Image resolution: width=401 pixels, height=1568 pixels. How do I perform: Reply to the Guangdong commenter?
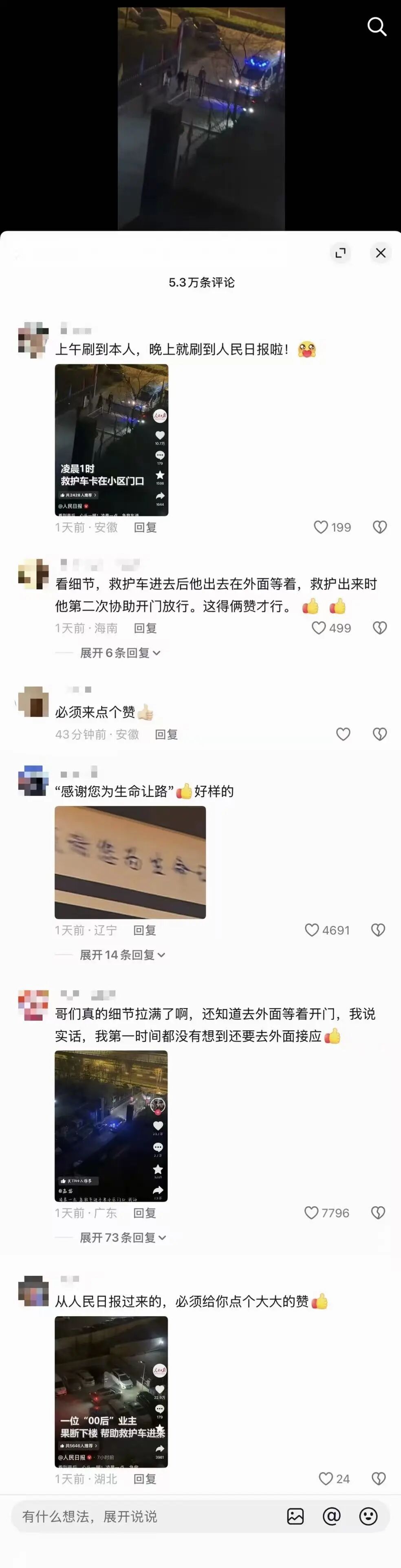point(145,1213)
